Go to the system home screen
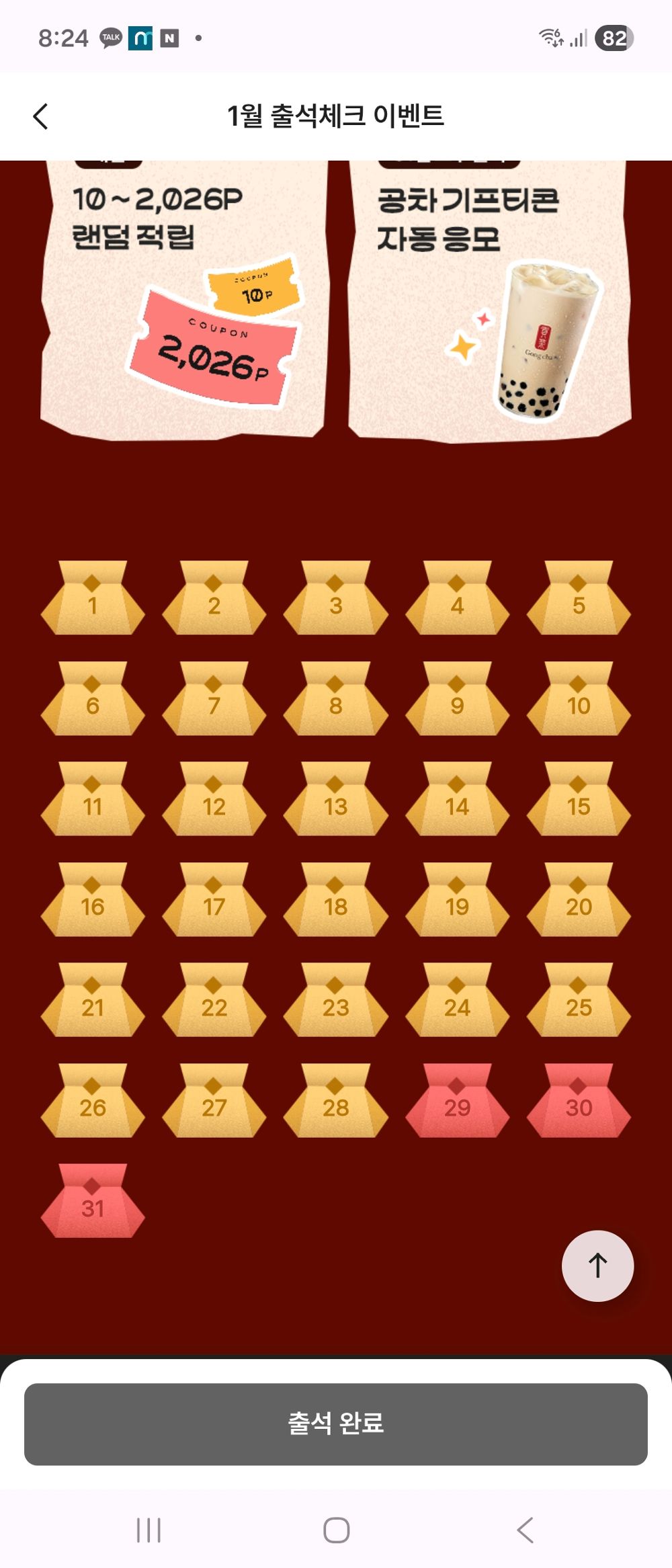 tap(336, 1530)
